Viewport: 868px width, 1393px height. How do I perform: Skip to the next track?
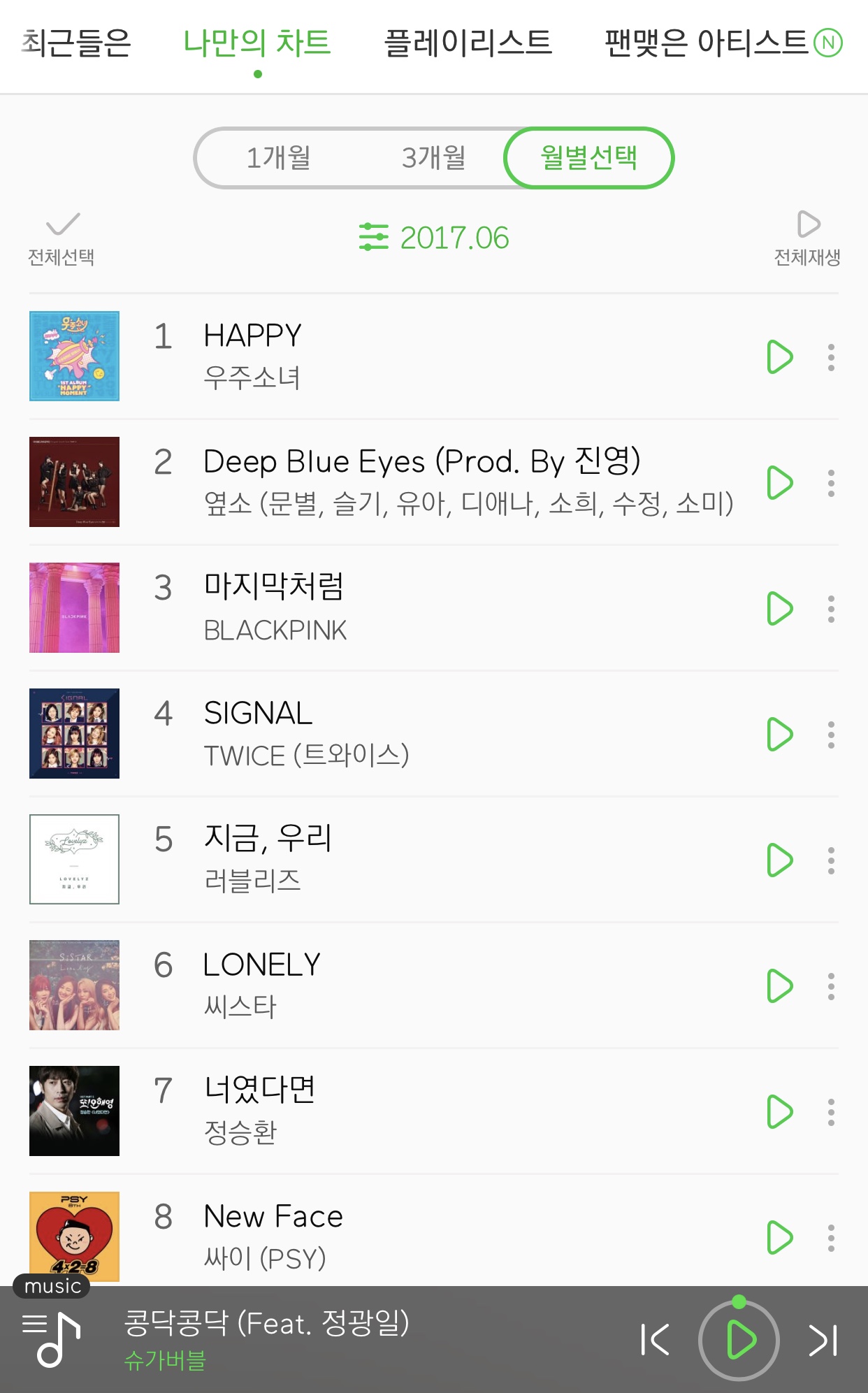point(823,1340)
